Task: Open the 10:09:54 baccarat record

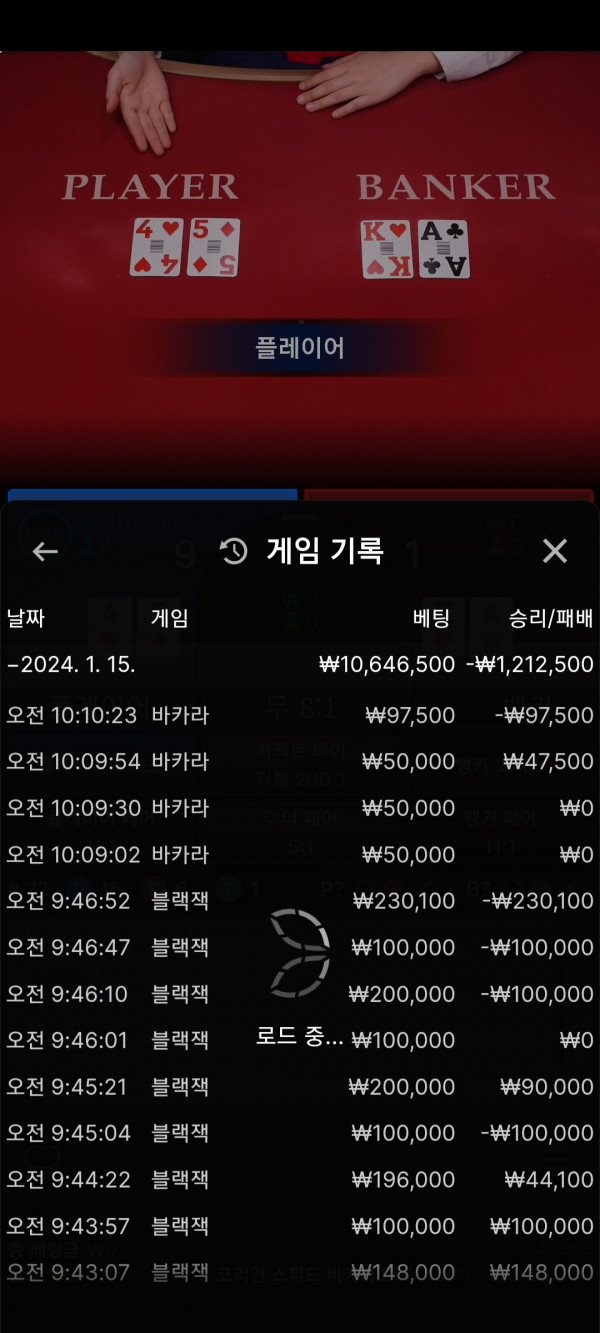Action: 300,761
